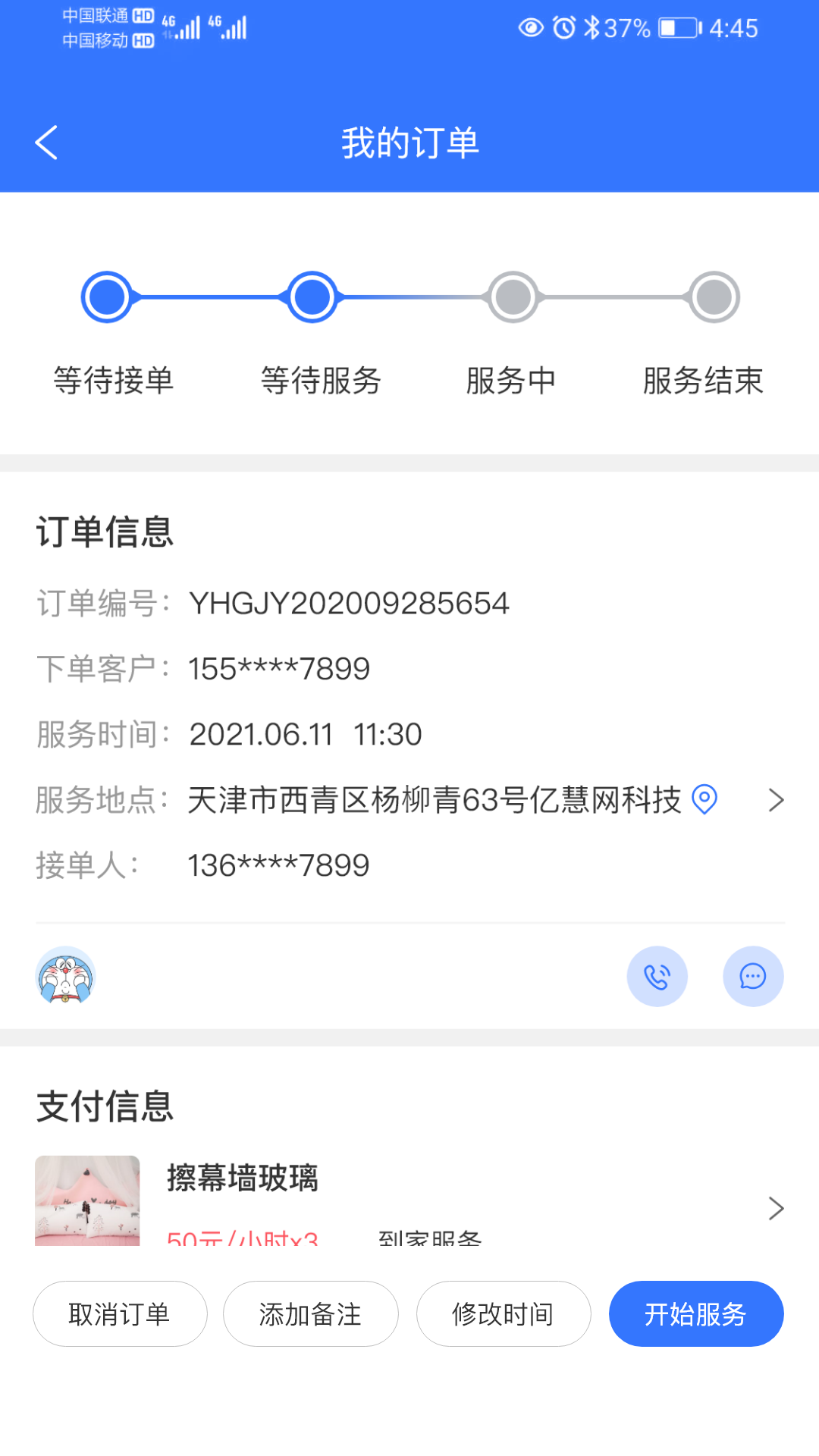Select 添加备注 to add a note

pyautogui.click(x=310, y=1313)
